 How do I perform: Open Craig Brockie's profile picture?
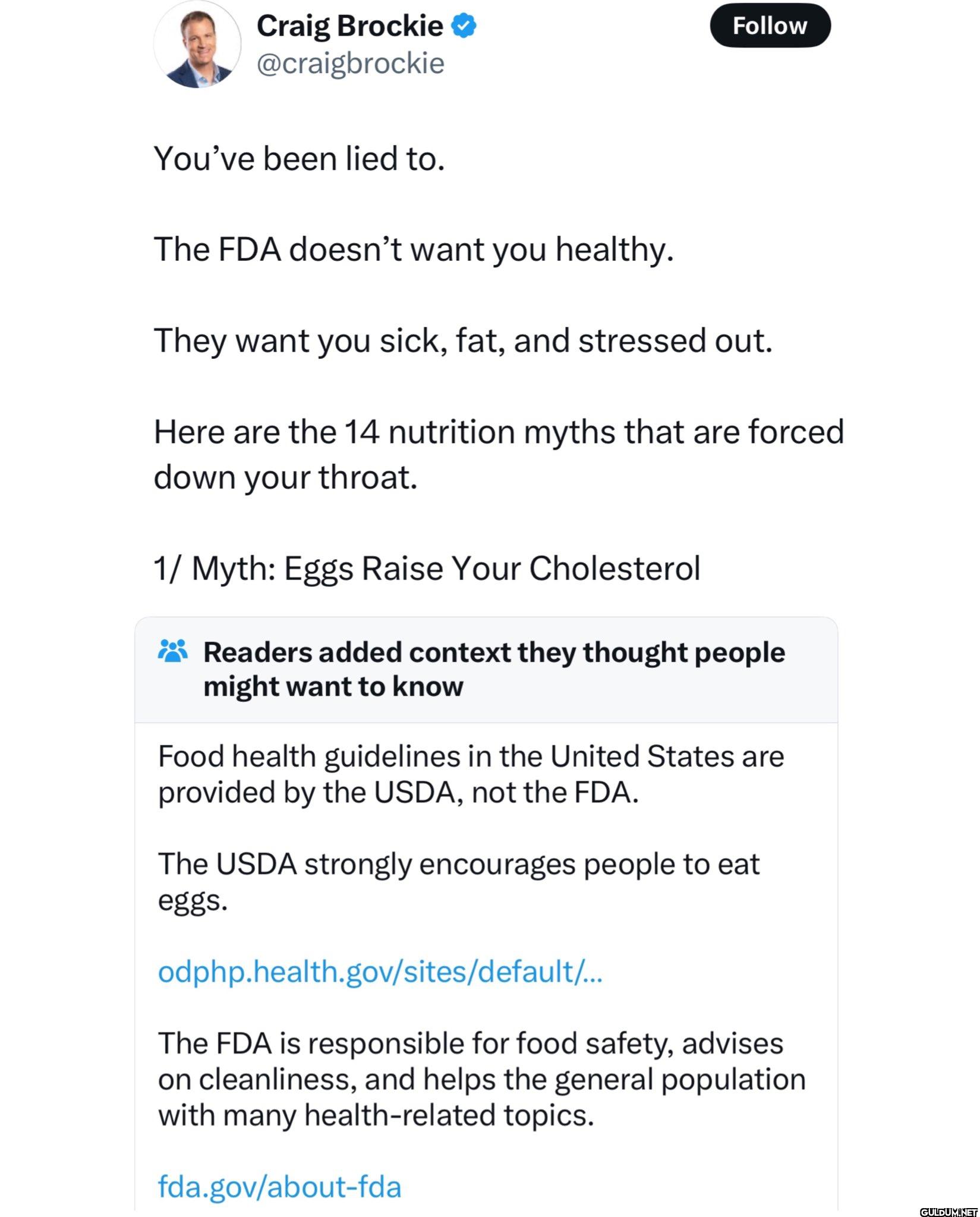[x=197, y=45]
